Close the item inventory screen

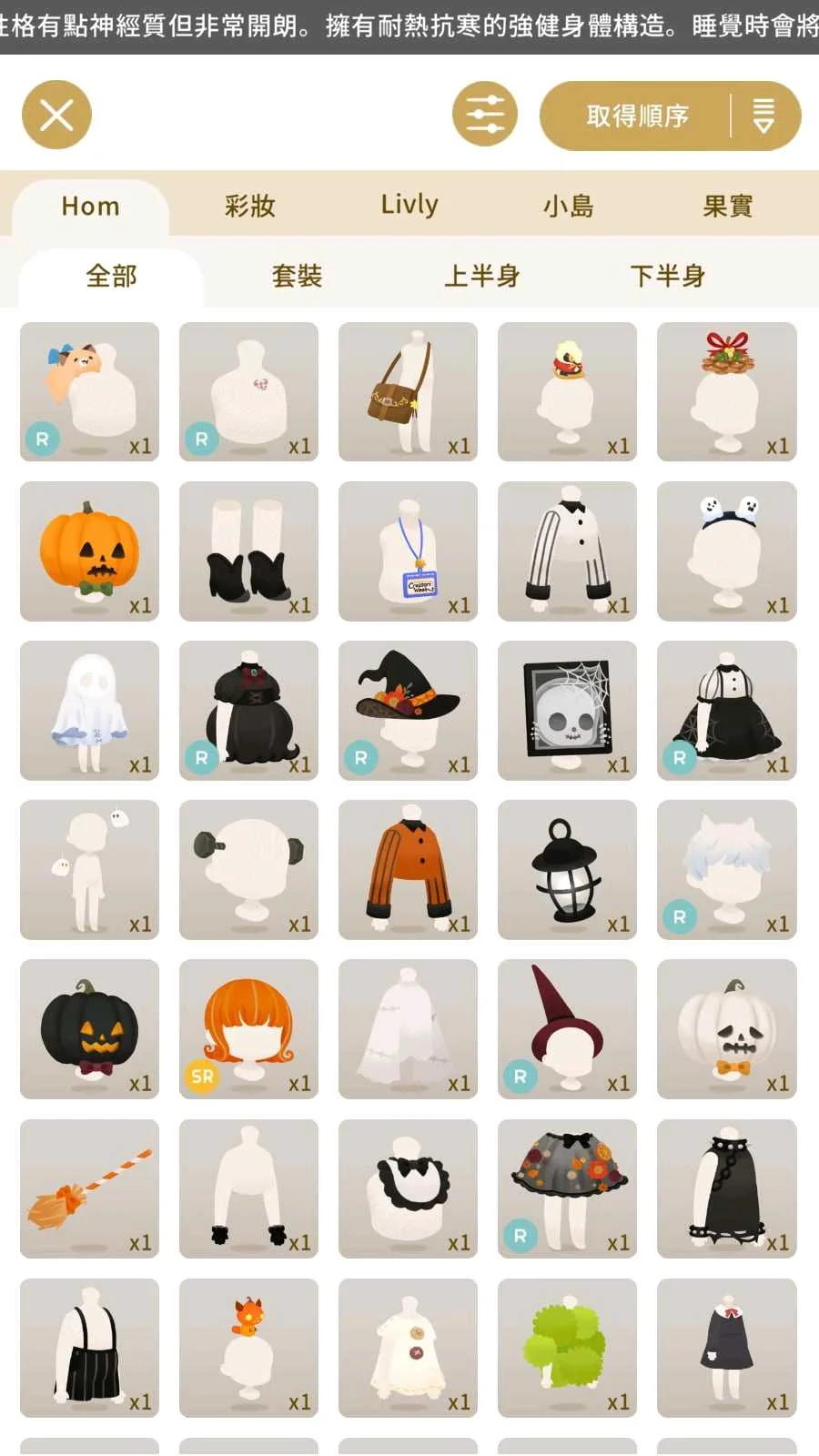tap(56, 116)
